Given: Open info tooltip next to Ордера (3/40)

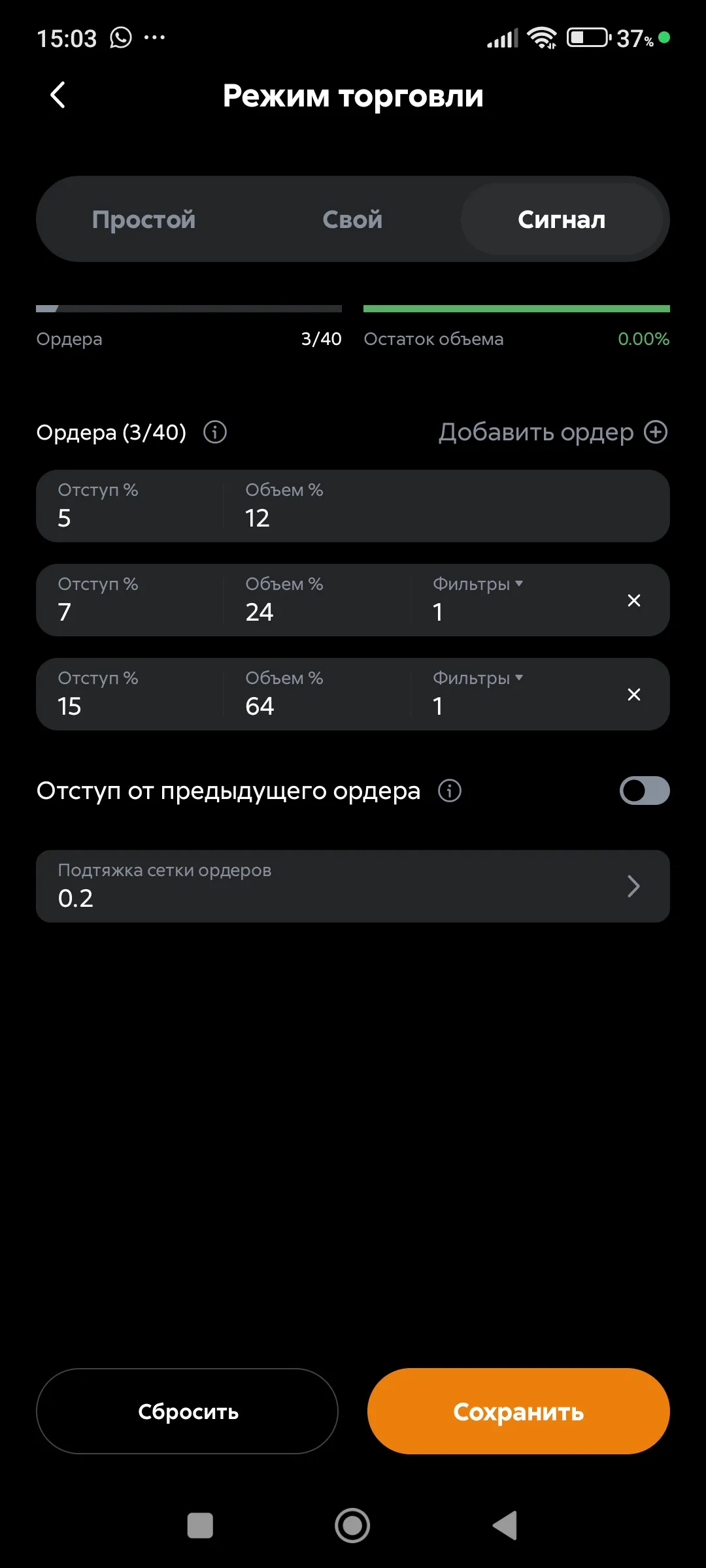Looking at the screenshot, I should coord(214,432).
